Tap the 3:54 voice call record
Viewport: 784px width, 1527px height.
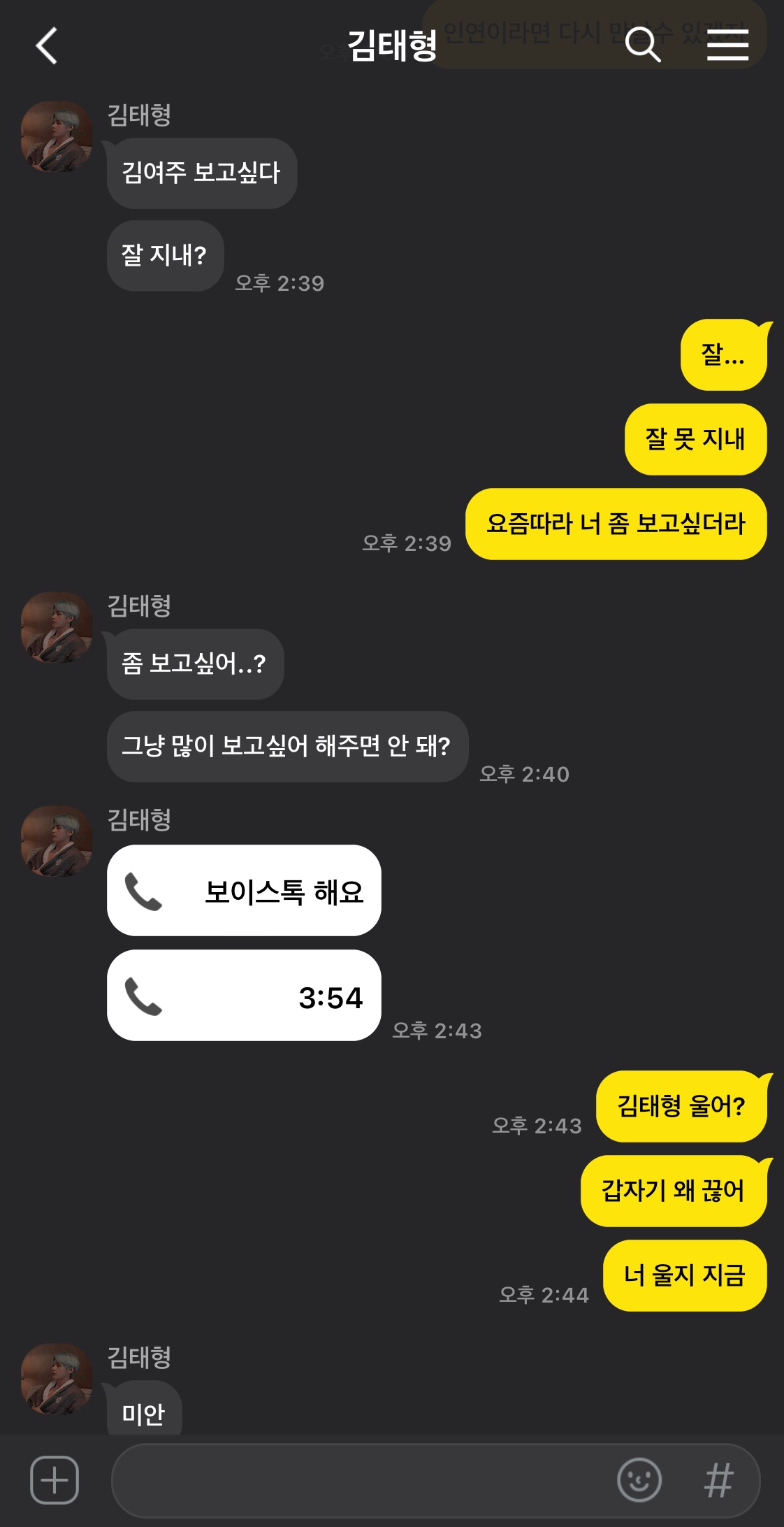pyautogui.click(x=244, y=996)
